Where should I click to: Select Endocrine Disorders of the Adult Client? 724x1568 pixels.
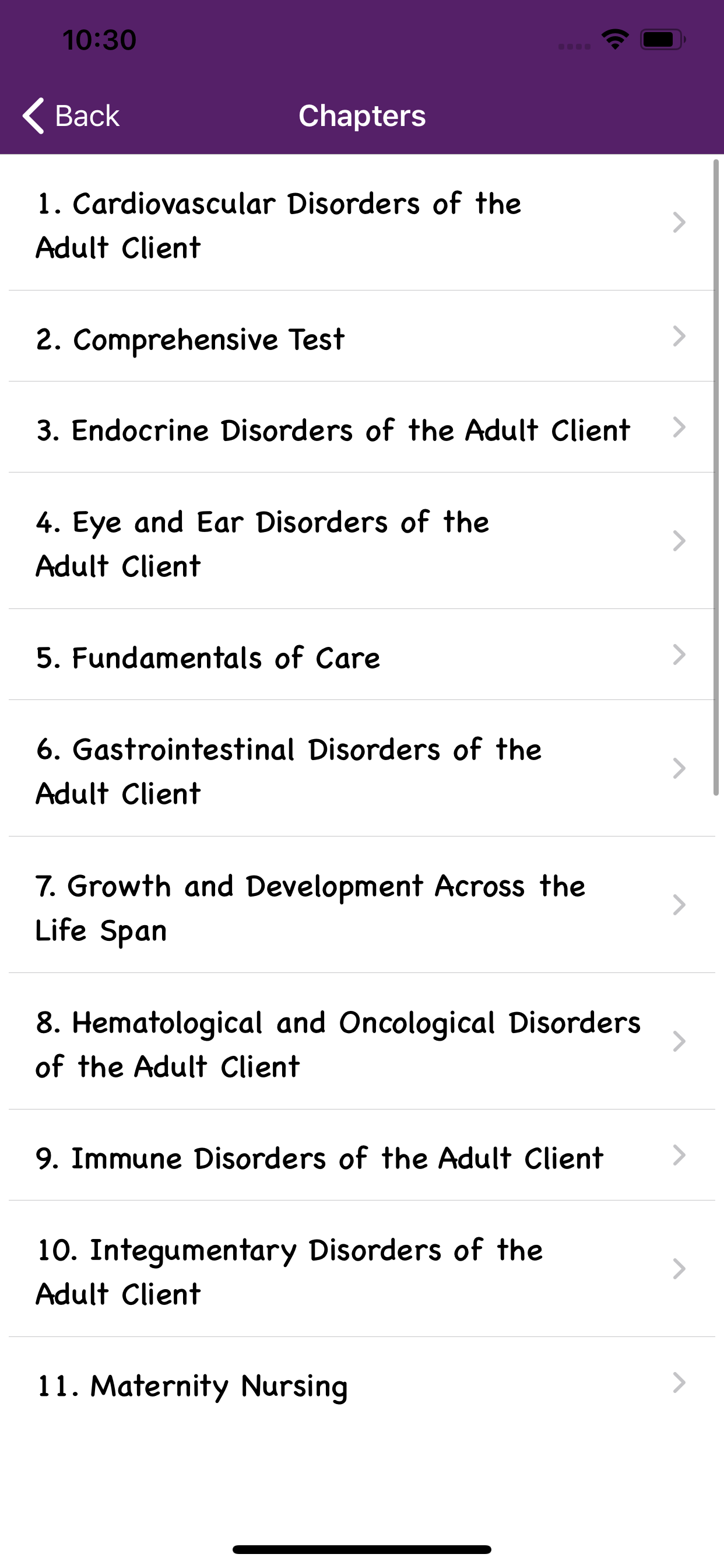coord(362,428)
